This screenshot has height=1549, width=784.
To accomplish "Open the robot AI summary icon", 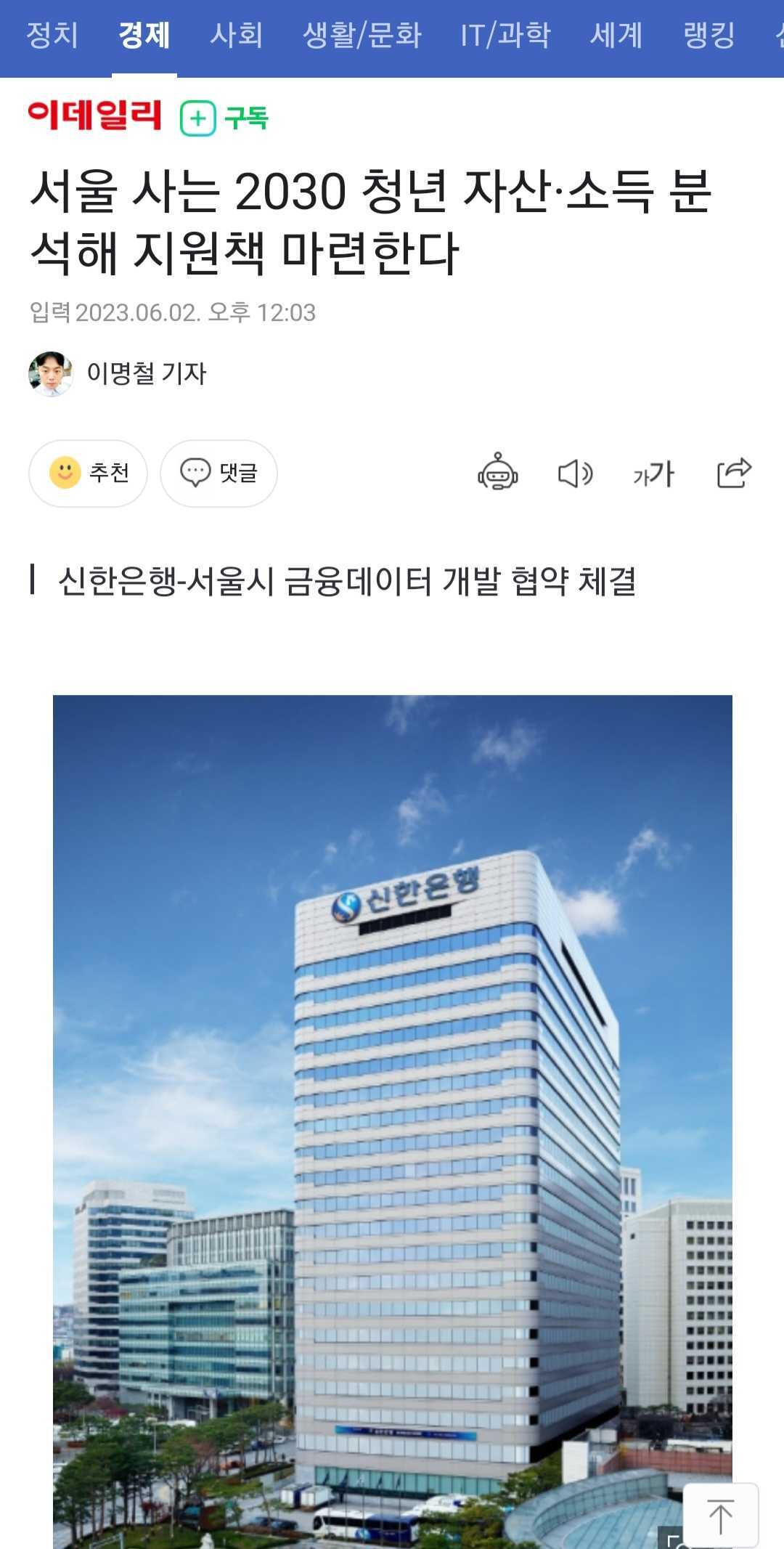I will click(x=498, y=473).
